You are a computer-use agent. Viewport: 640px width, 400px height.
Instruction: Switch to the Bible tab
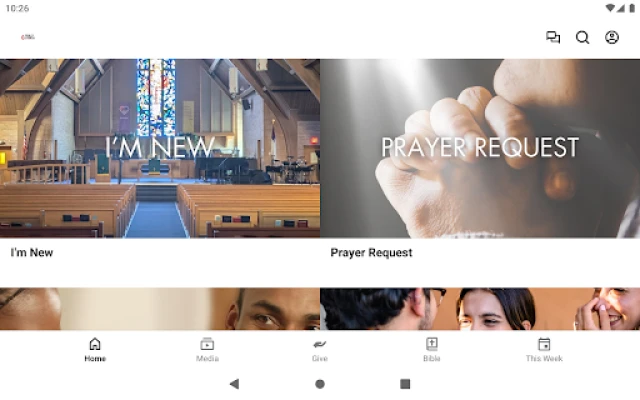432,350
